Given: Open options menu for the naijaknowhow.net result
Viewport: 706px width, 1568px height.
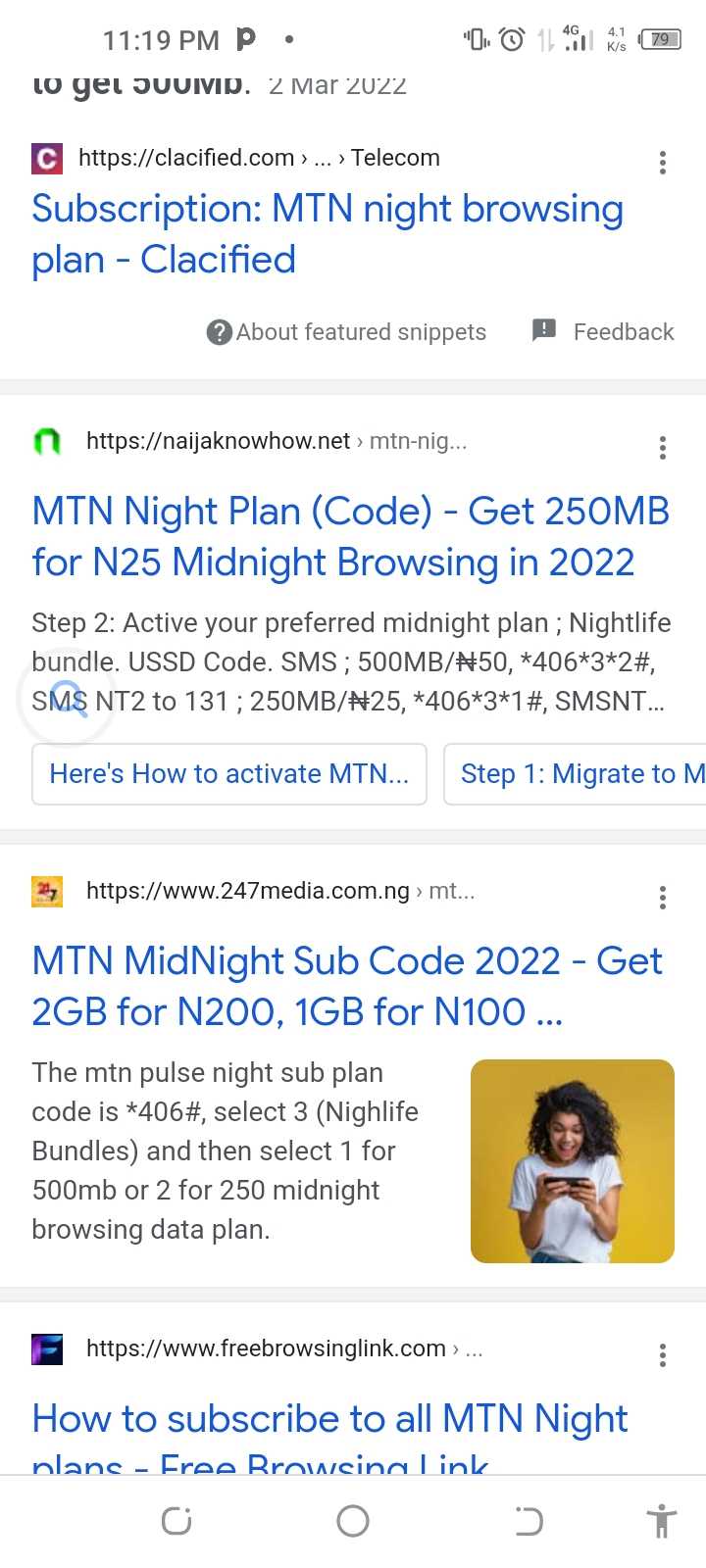Looking at the screenshot, I should coord(663,448).
